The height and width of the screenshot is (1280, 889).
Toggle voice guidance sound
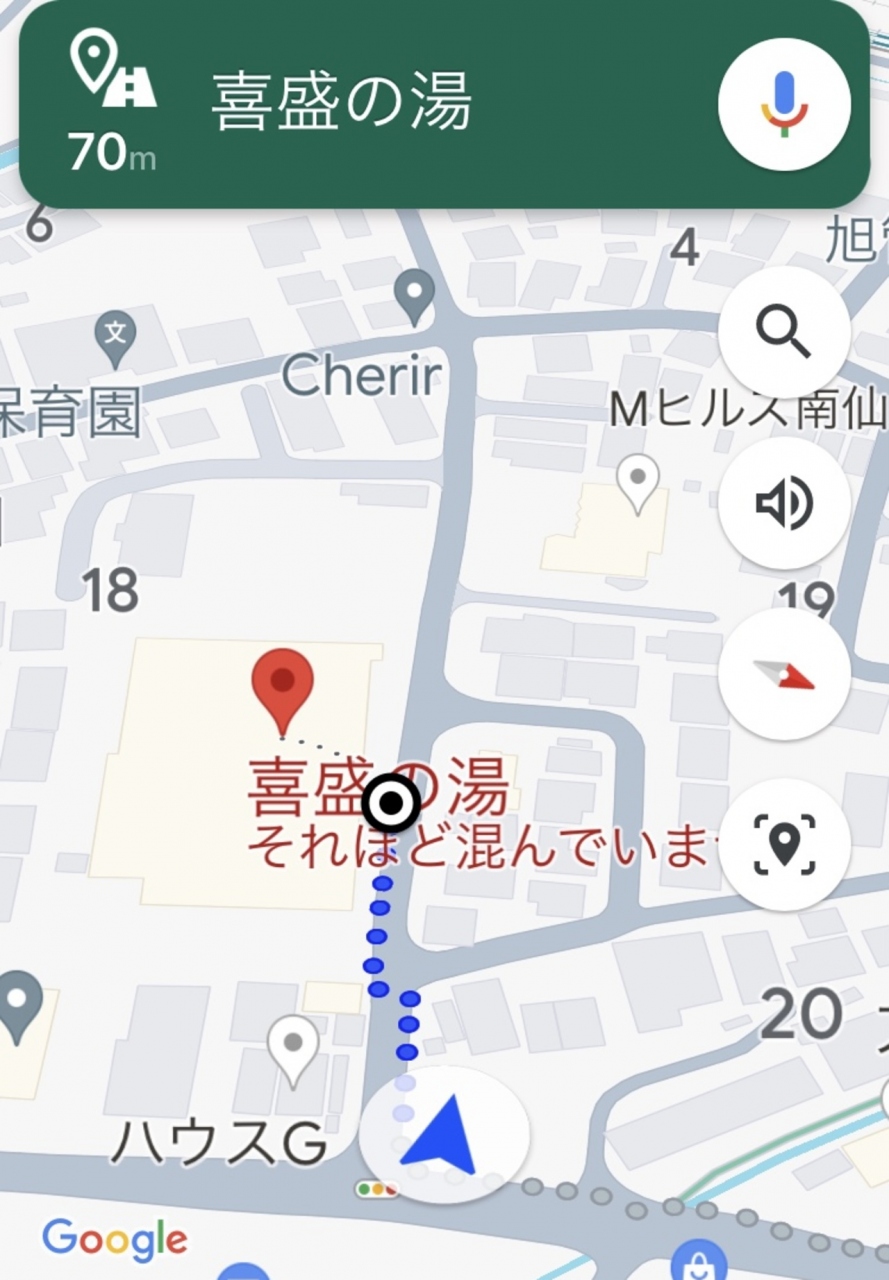784,503
